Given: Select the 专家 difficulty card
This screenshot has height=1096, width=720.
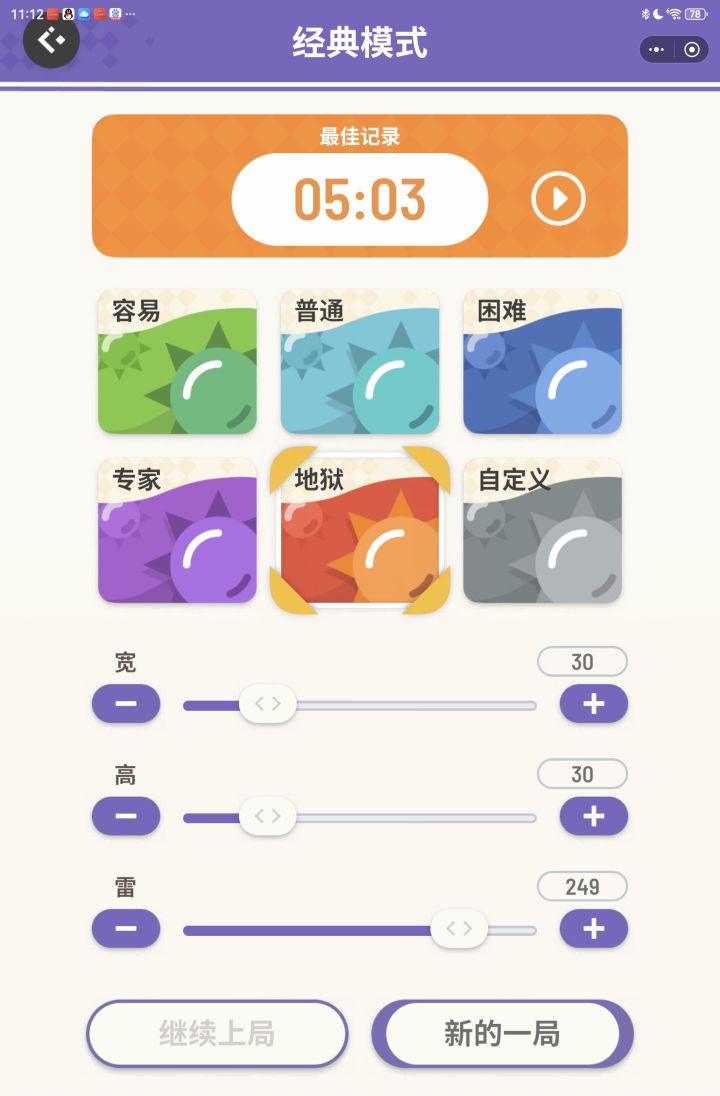Looking at the screenshot, I should tap(176, 530).
